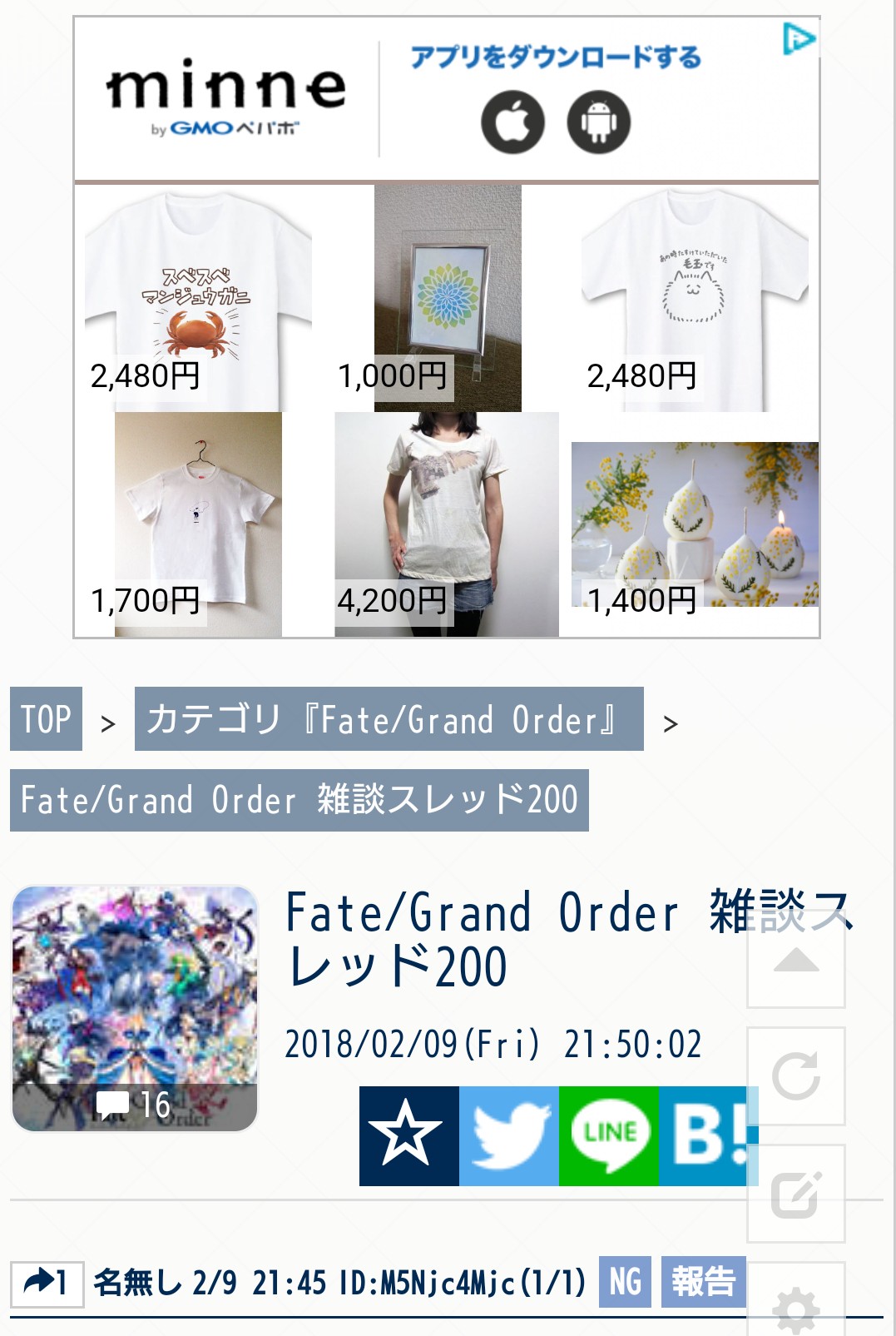
Task: View the candle set priced 1,400円
Action: [695, 526]
